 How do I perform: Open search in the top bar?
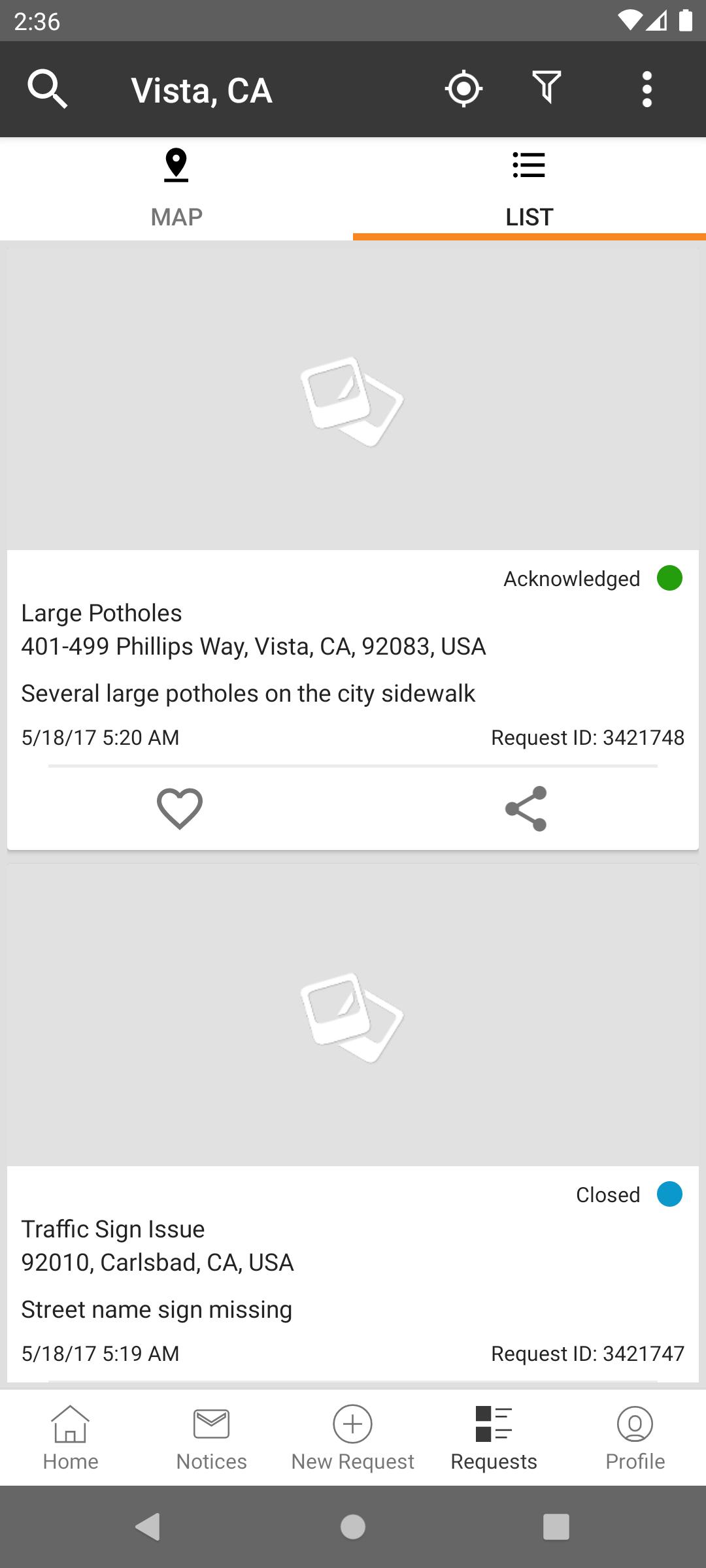point(48,90)
